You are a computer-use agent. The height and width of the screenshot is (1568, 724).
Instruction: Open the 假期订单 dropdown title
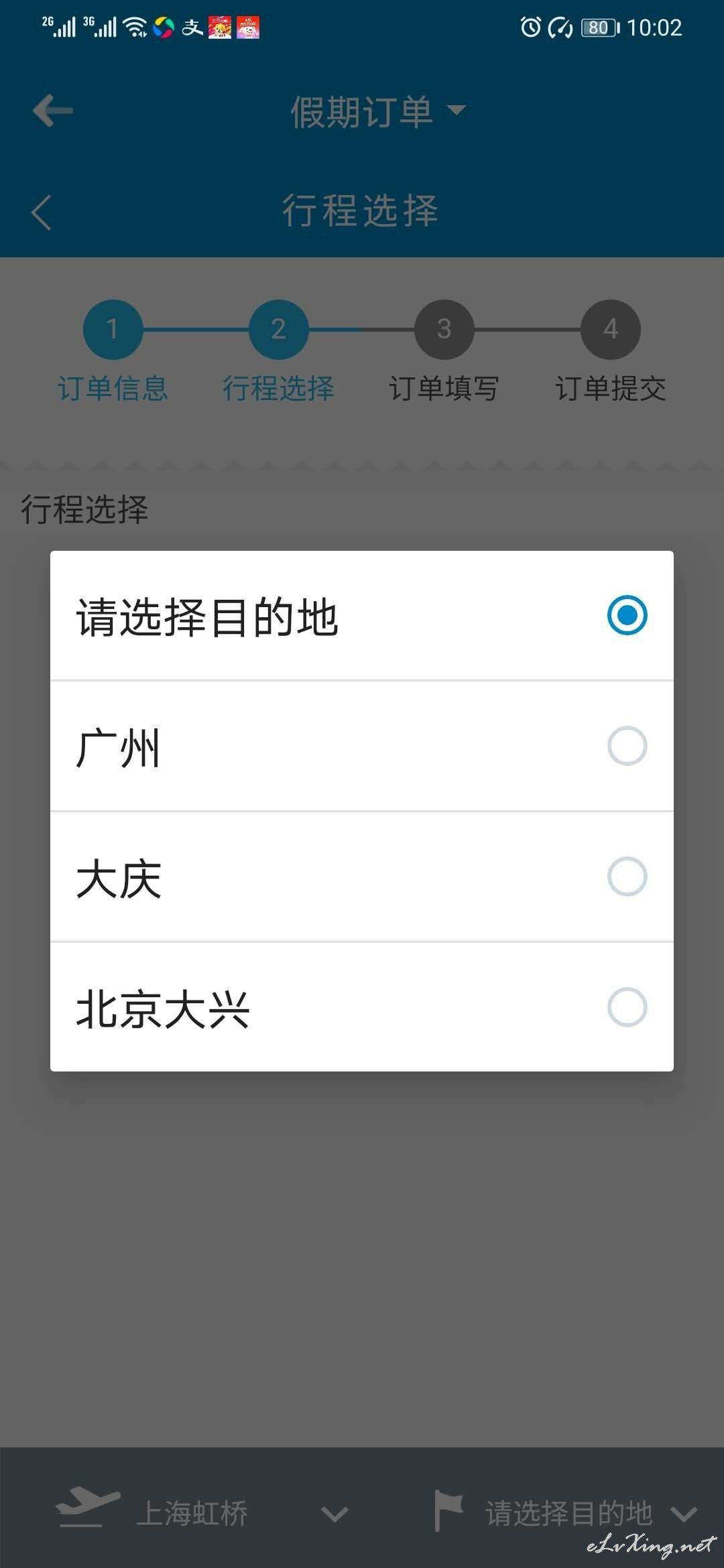pos(377,111)
